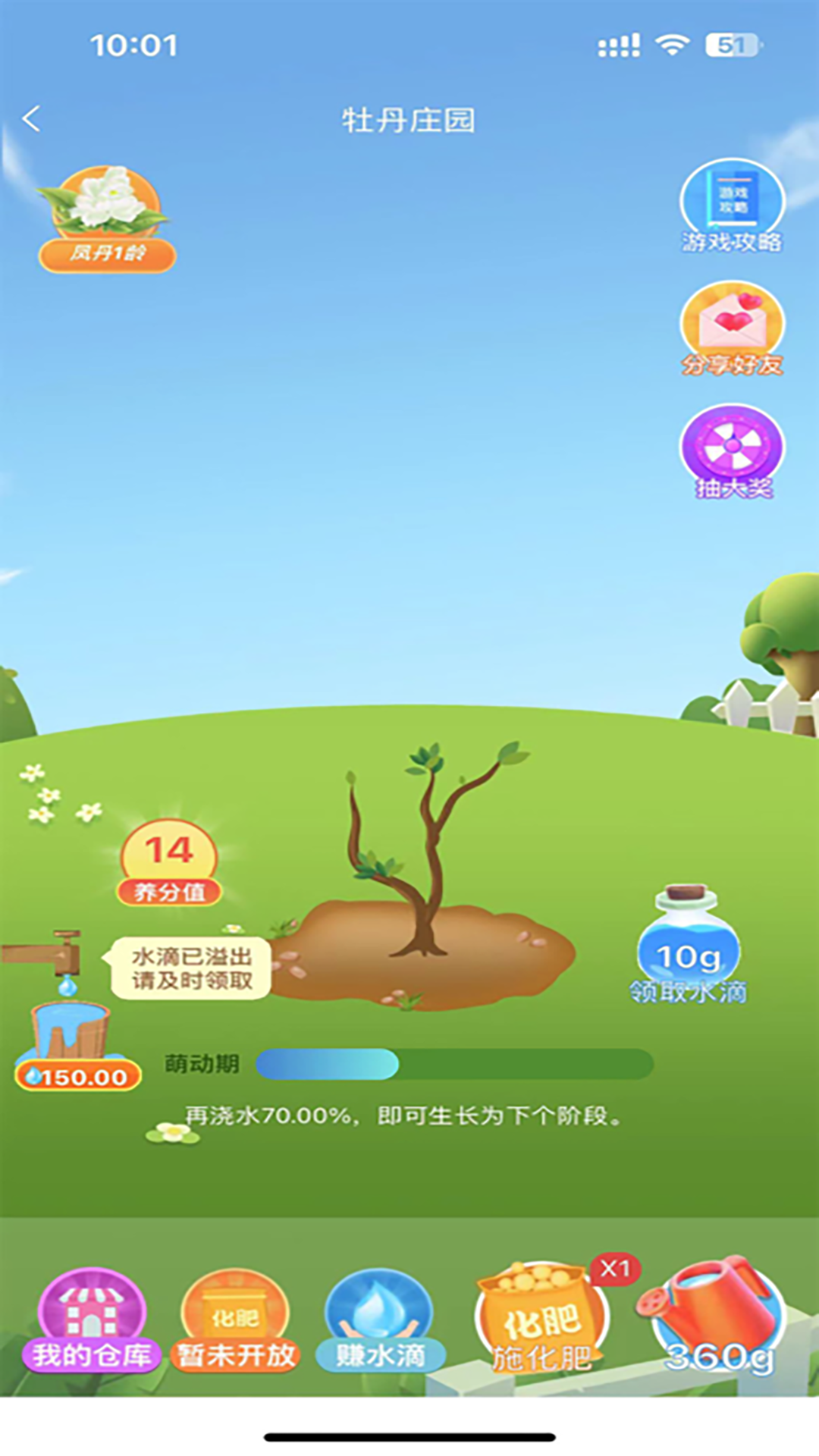Tap the 化肥 暂未开放 button
Screen dimensions: 819x1456
(235, 1320)
